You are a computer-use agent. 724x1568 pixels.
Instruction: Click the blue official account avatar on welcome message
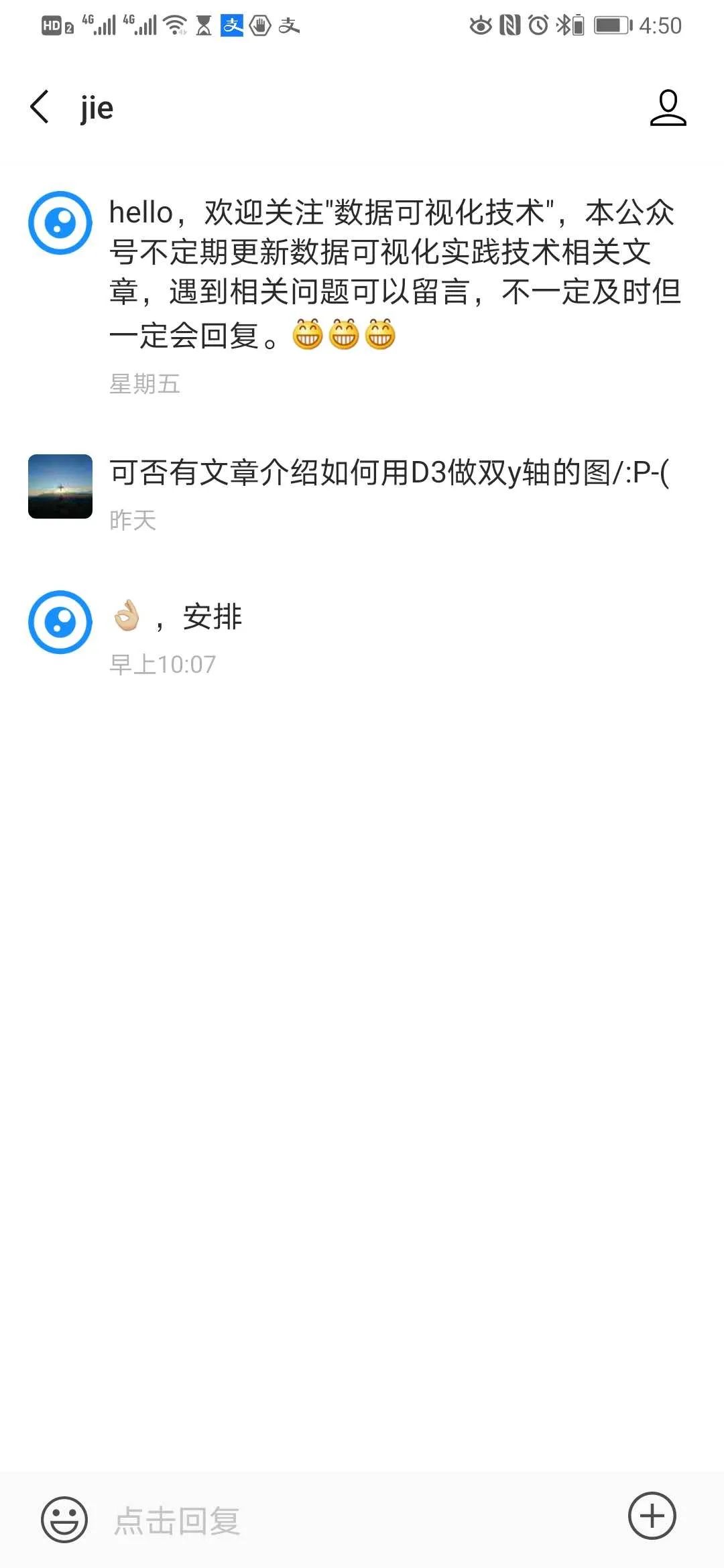coord(60,221)
